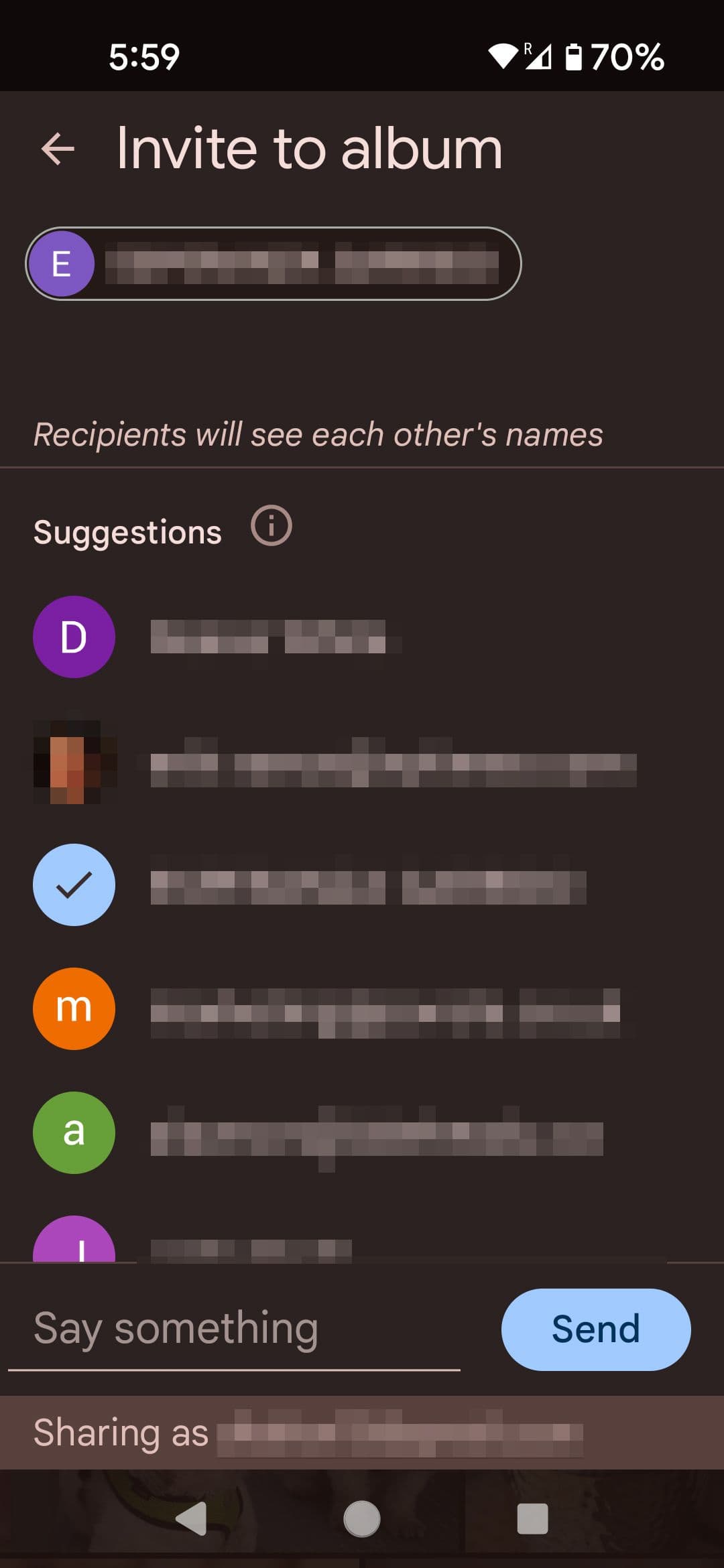724x1568 pixels.
Task: Remove the selected recipient chip
Action: pos(275,264)
